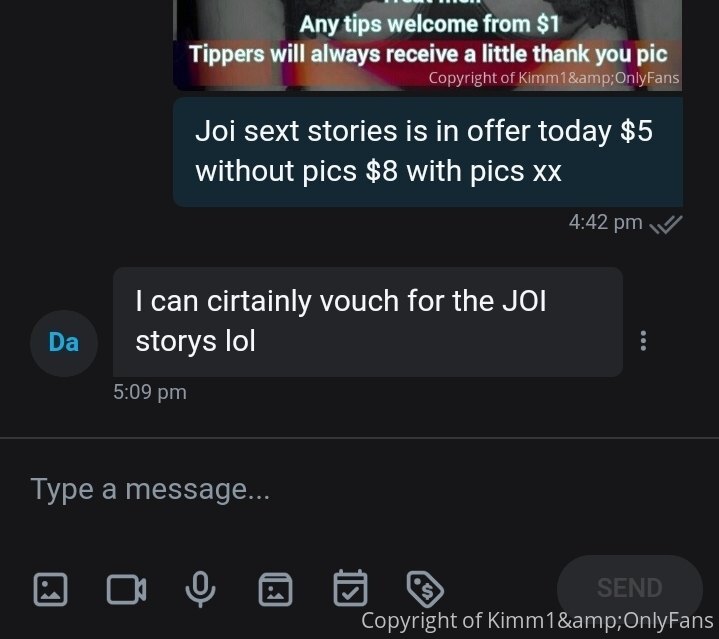Tap the SEND button

pyautogui.click(x=629, y=587)
